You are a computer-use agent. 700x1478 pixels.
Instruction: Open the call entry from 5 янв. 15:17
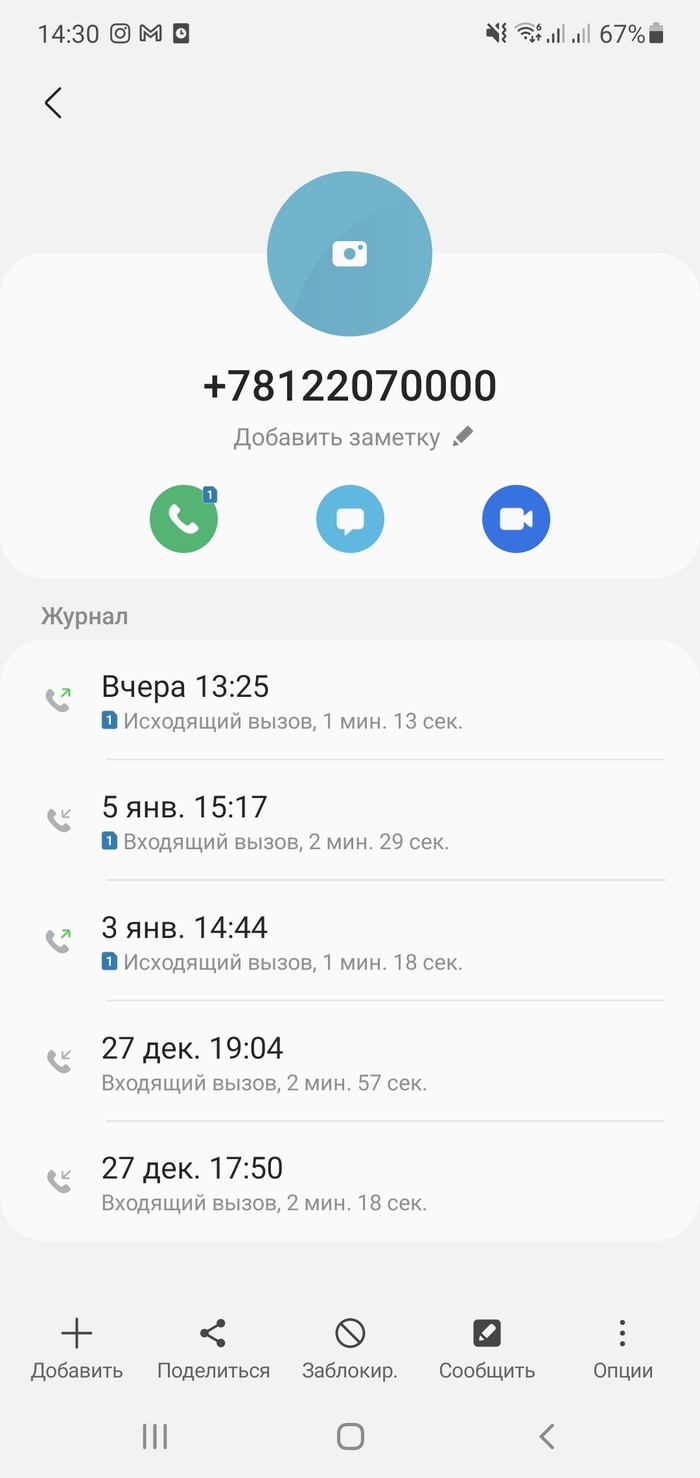pos(350,822)
